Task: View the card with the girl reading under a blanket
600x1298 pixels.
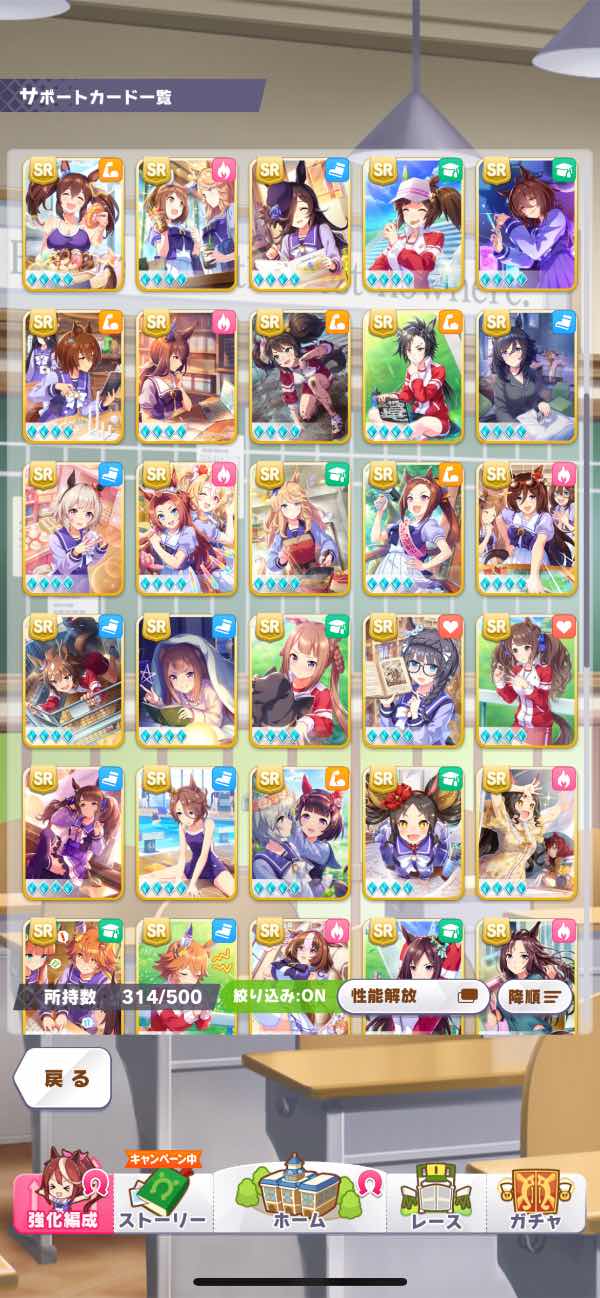Action: (x=187, y=680)
